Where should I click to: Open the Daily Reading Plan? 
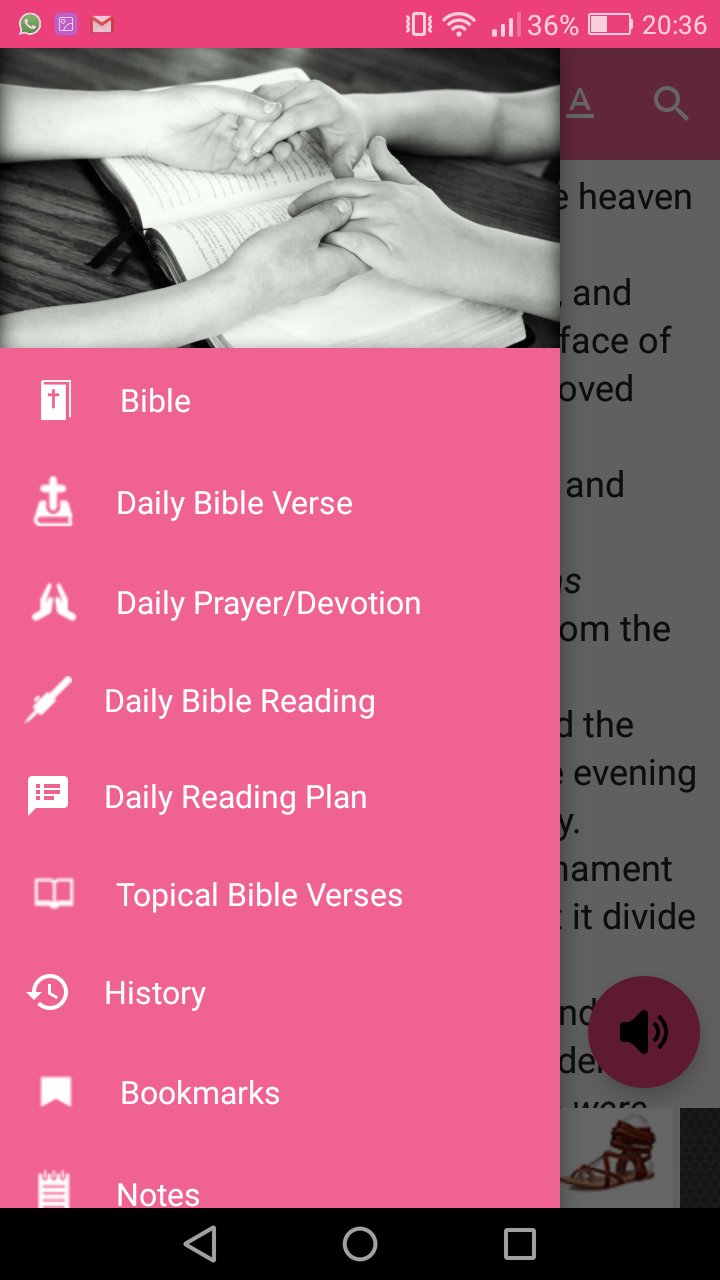[x=235, y=797]
